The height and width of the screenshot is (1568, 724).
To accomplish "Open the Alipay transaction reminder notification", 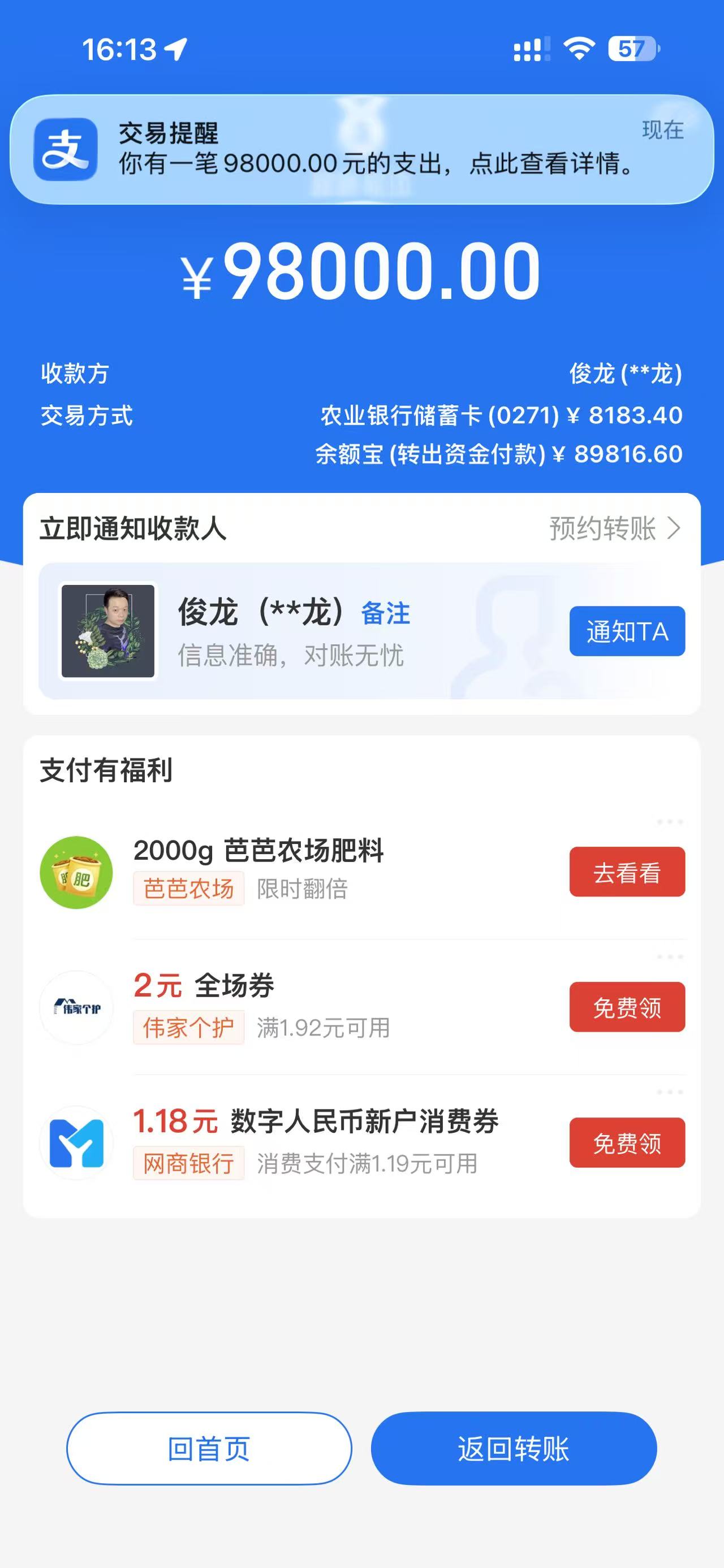I will 361,150.
